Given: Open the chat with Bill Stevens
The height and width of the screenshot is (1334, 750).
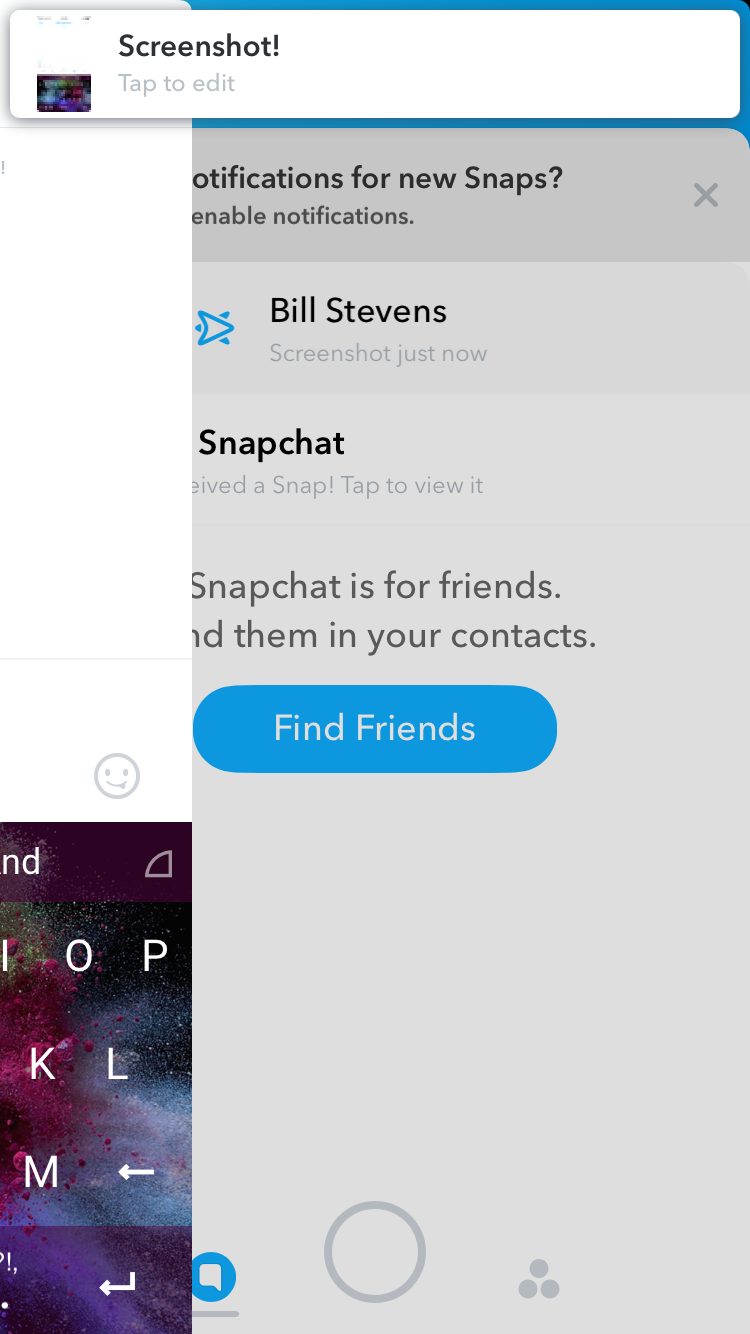Looking at the screenshot, I should pos(471,328).
